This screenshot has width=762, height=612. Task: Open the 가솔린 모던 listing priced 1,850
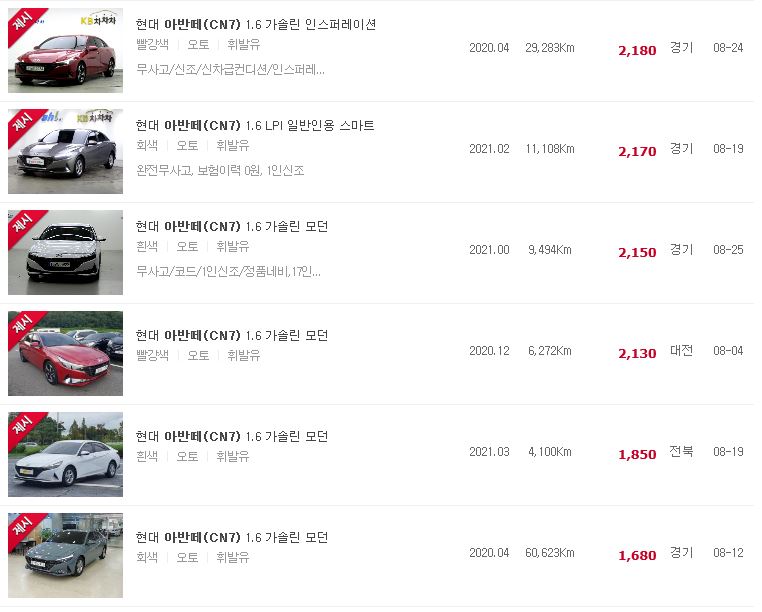pos(232,437)
